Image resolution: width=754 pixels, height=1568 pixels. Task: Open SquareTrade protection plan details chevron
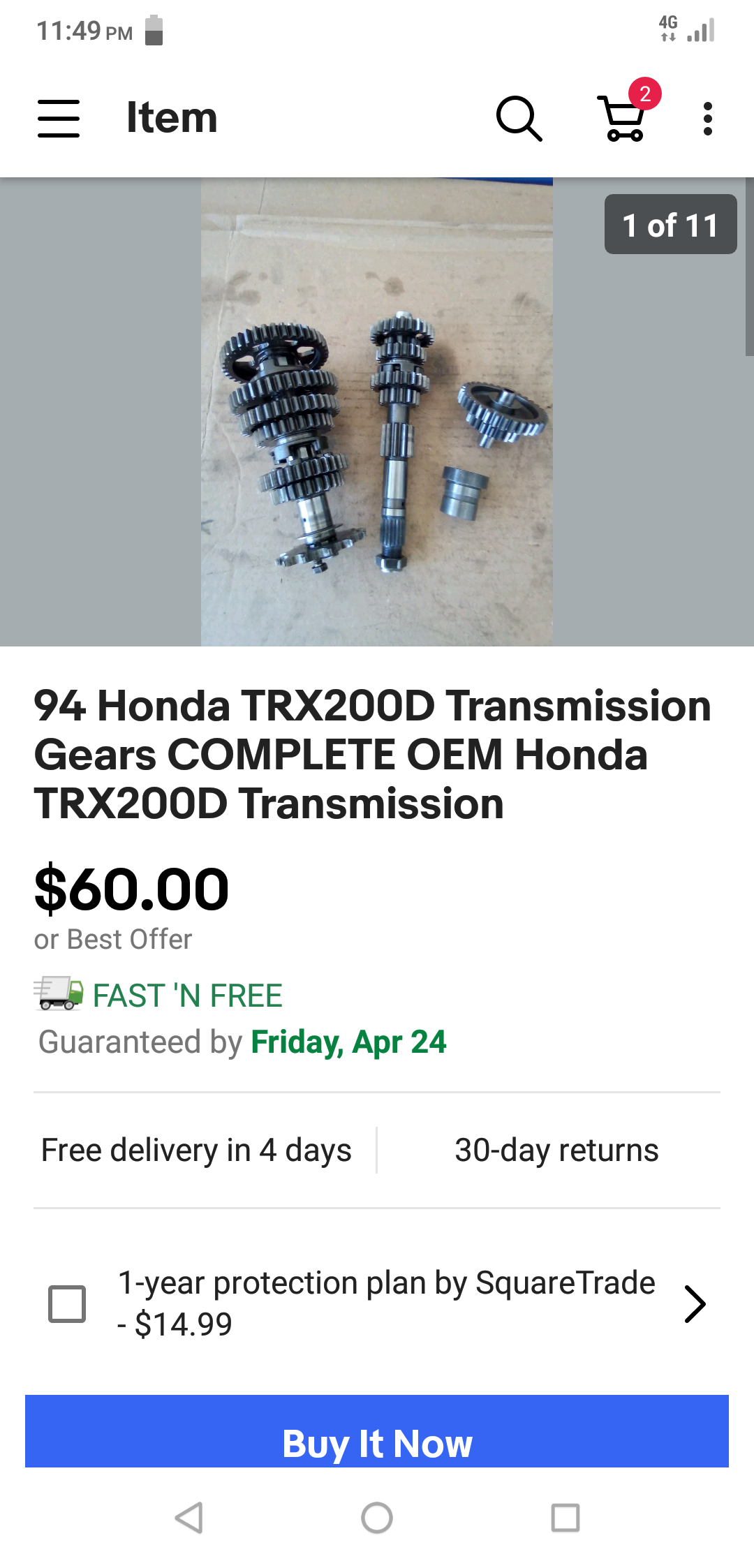coord(695,1303)
